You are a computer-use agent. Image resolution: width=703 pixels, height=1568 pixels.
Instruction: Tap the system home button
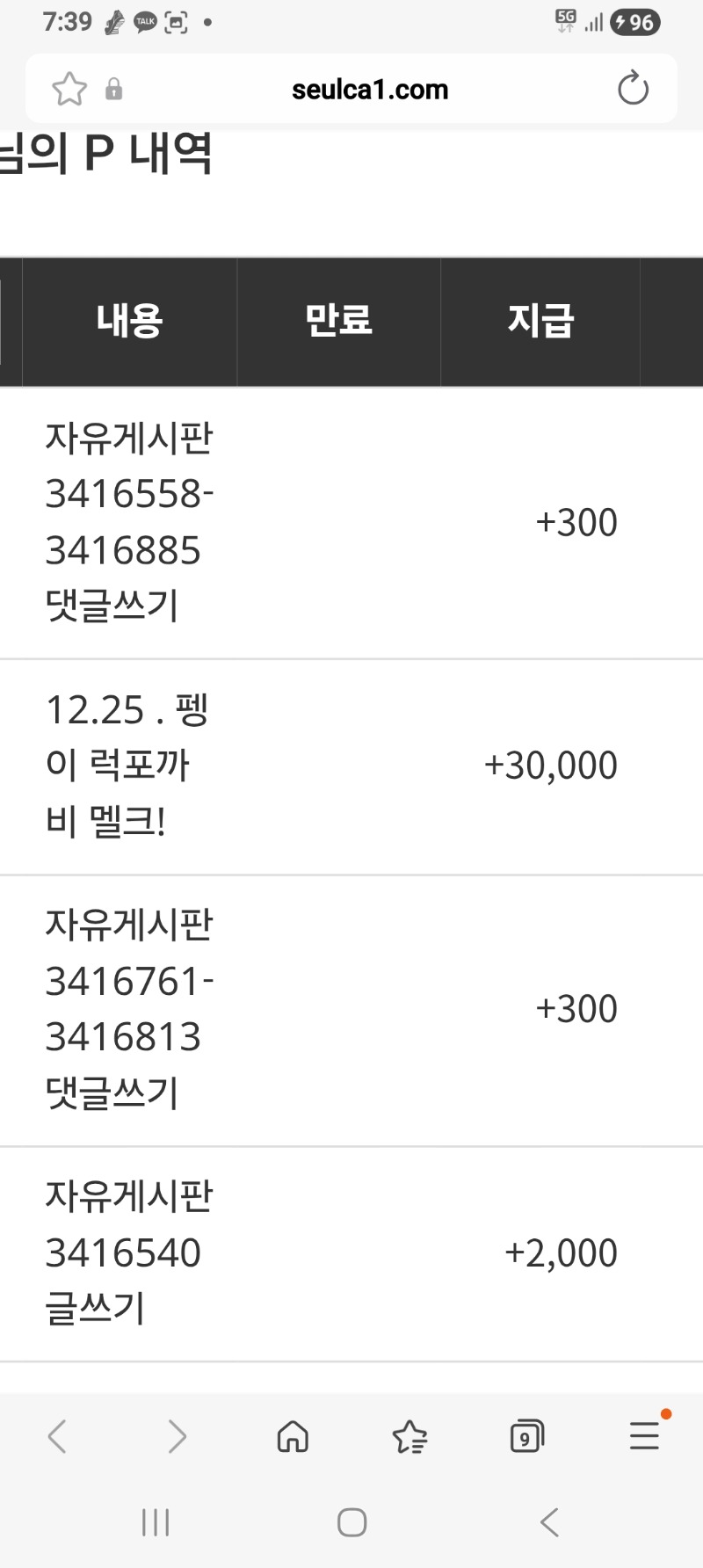click(x=351, y=1522)
